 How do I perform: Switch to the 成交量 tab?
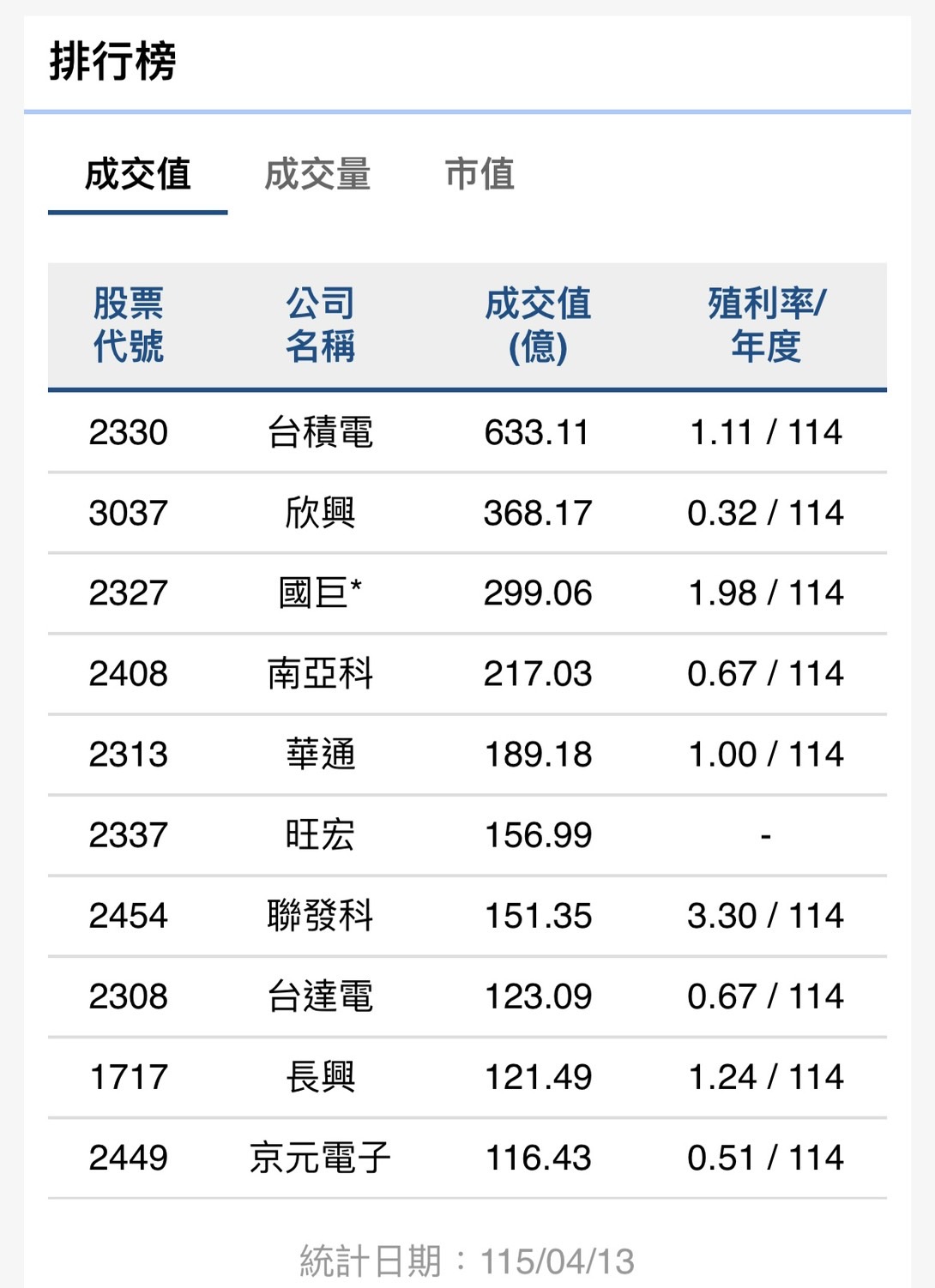pos(317,174)
